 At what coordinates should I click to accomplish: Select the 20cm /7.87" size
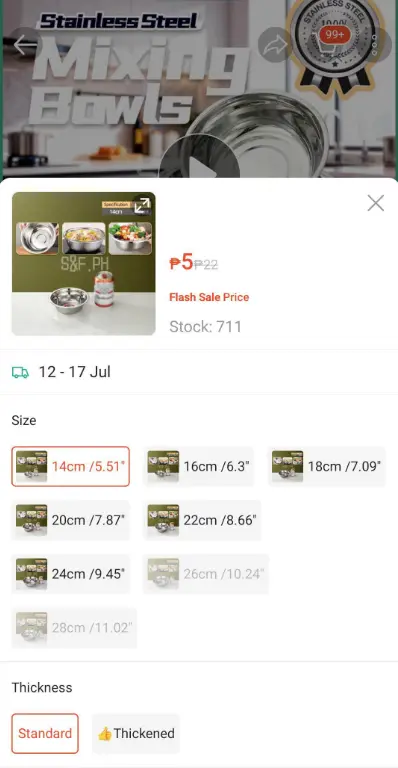pyautogui.click(x=70, y=520)
